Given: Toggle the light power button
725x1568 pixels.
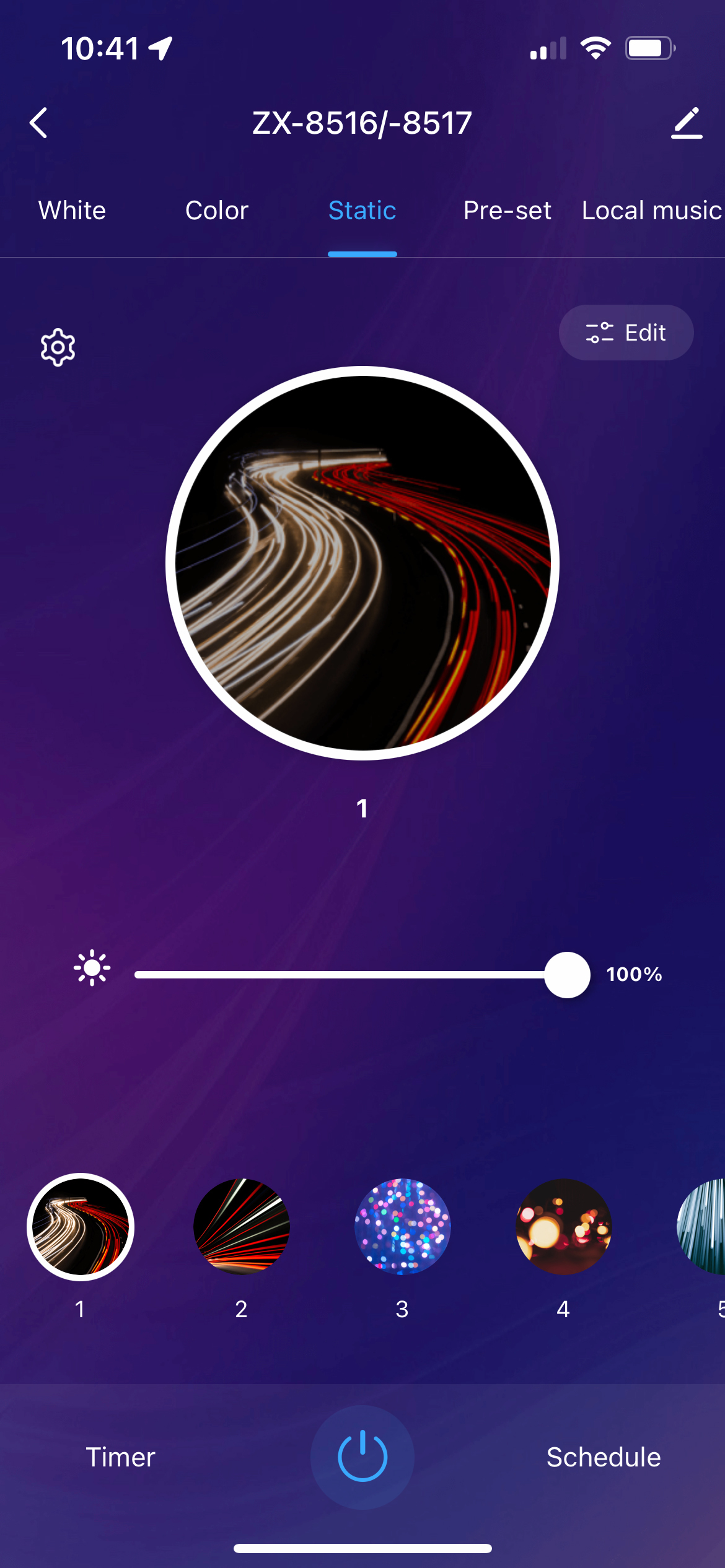Looking at the screenshot, I should (362, 1457).
